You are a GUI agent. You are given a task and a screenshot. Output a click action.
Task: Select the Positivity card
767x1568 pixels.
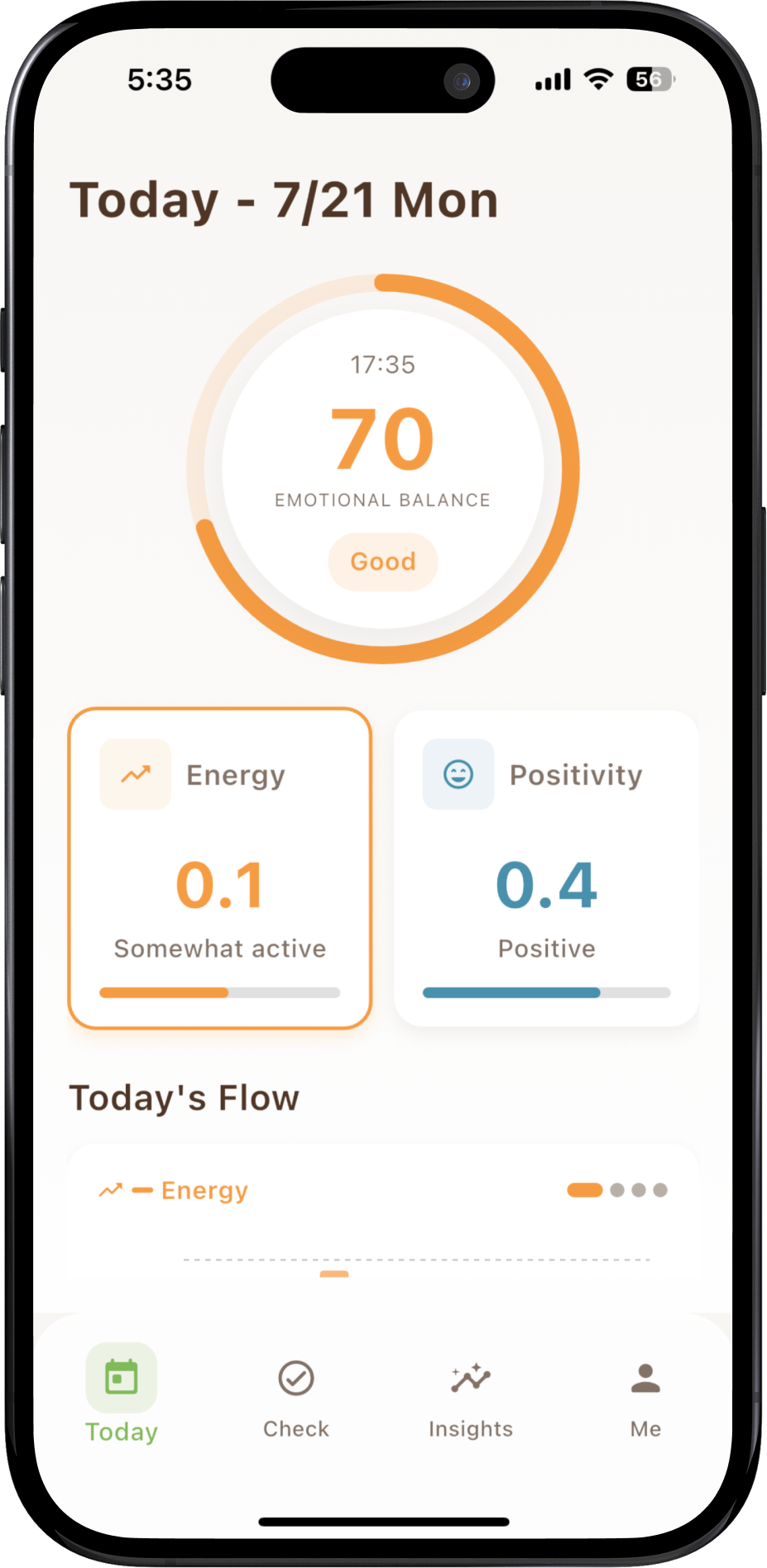click(x=546, y=868)
